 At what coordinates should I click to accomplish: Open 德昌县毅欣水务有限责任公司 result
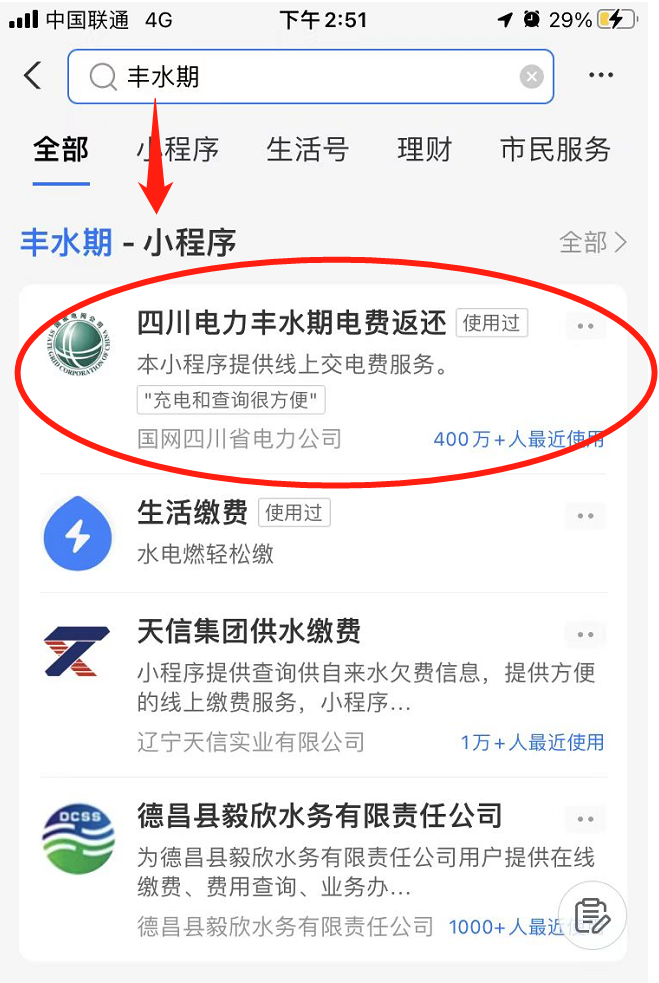[319, 815]
